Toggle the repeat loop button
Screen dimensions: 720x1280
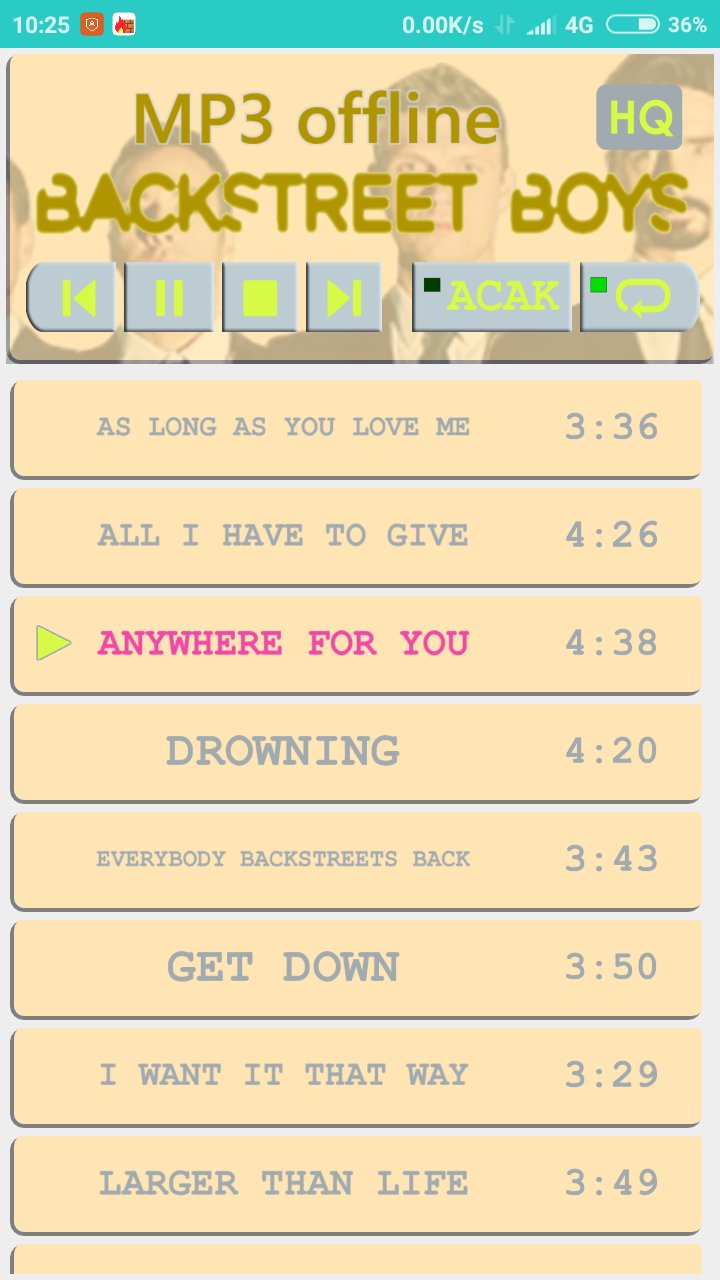click(640, 297)
